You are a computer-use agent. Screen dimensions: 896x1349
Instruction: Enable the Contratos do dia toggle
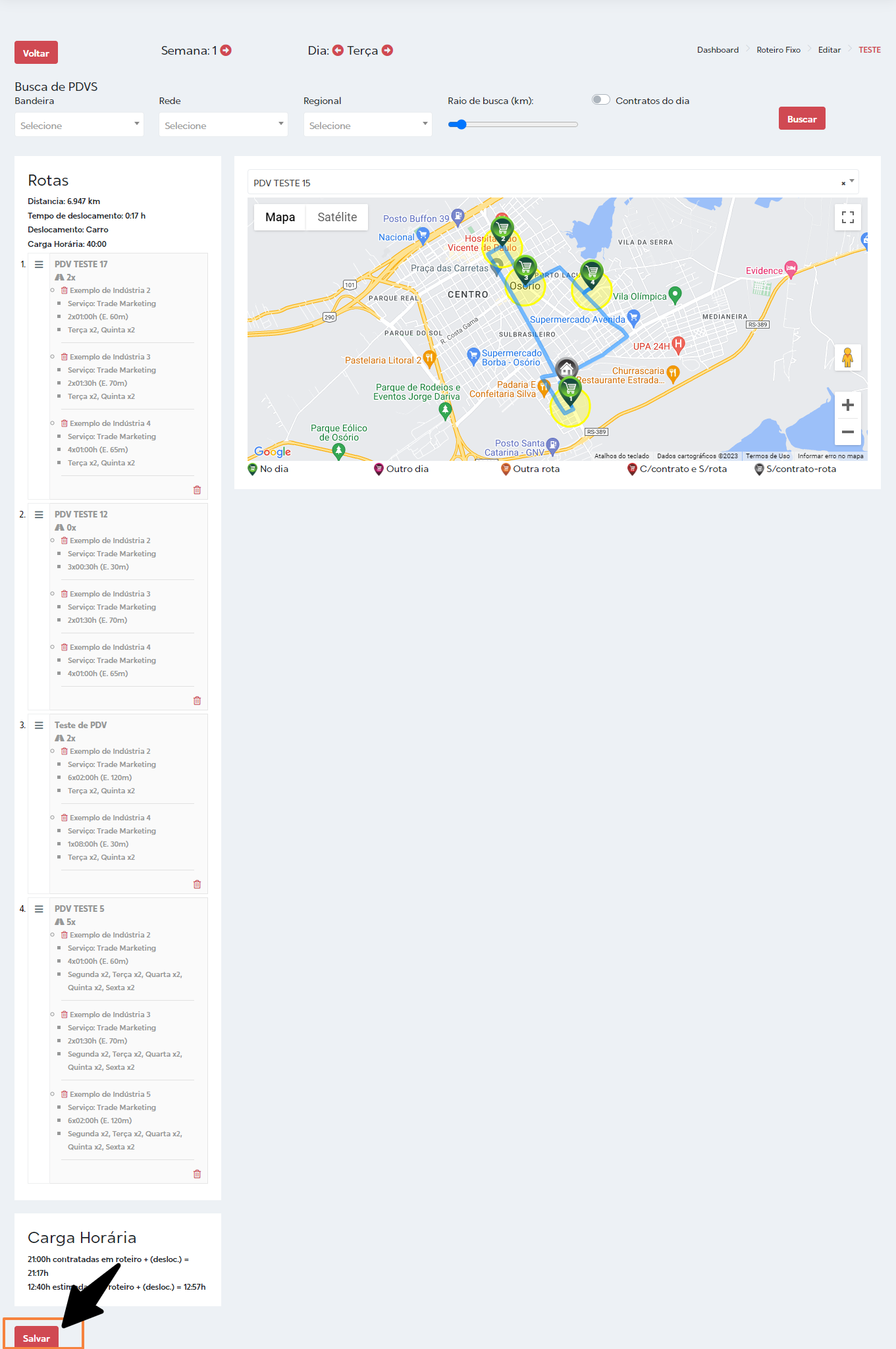tap(600, 100)
